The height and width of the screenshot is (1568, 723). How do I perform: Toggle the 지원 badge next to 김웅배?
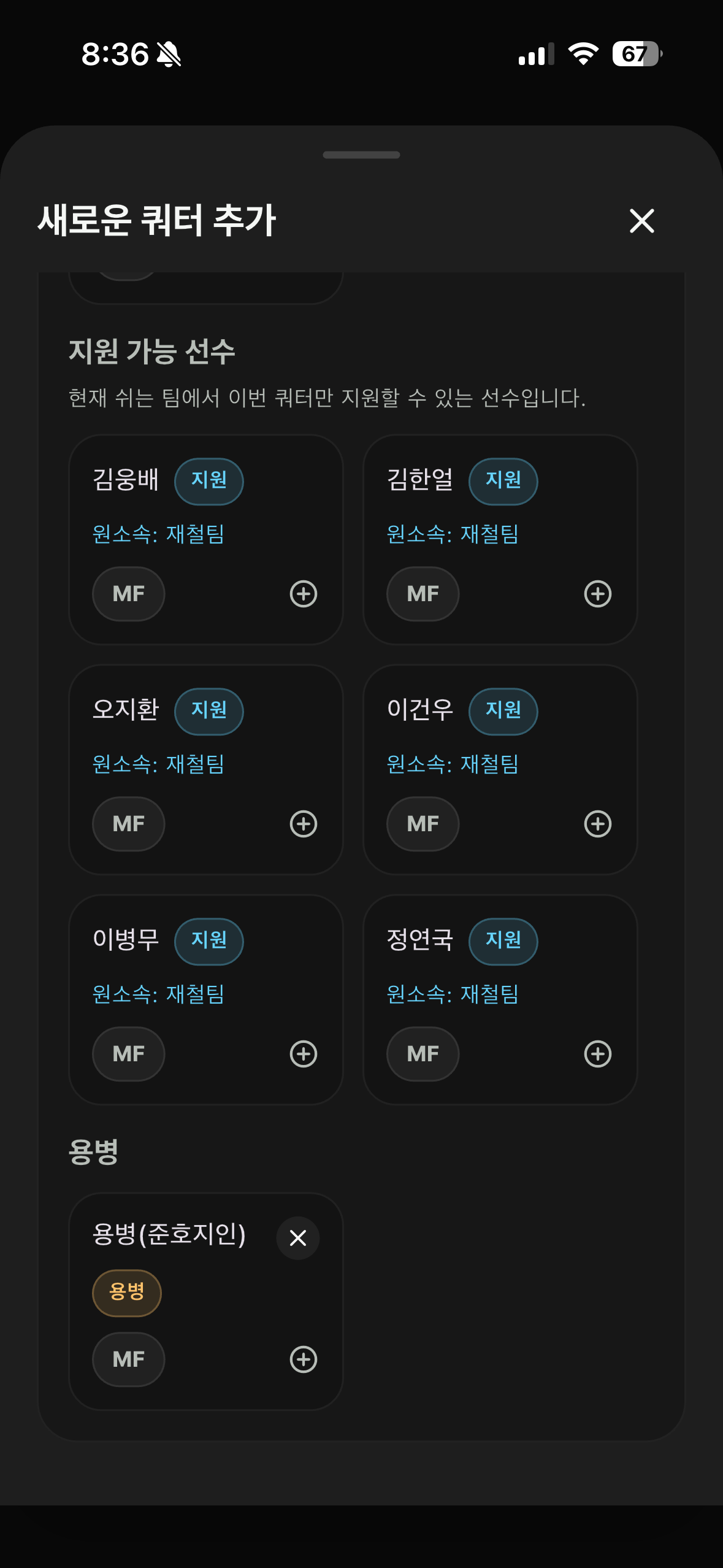point(208,482)
